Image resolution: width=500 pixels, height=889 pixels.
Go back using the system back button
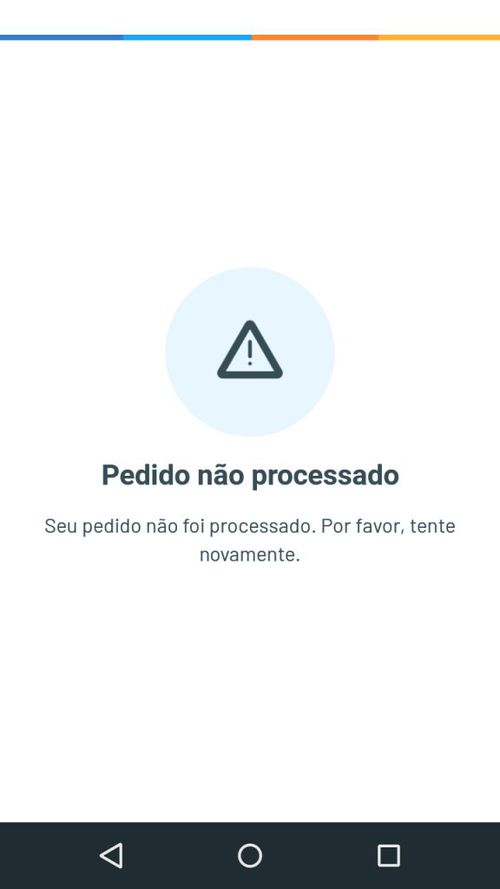pyautogui.click(x=111, y=856)
